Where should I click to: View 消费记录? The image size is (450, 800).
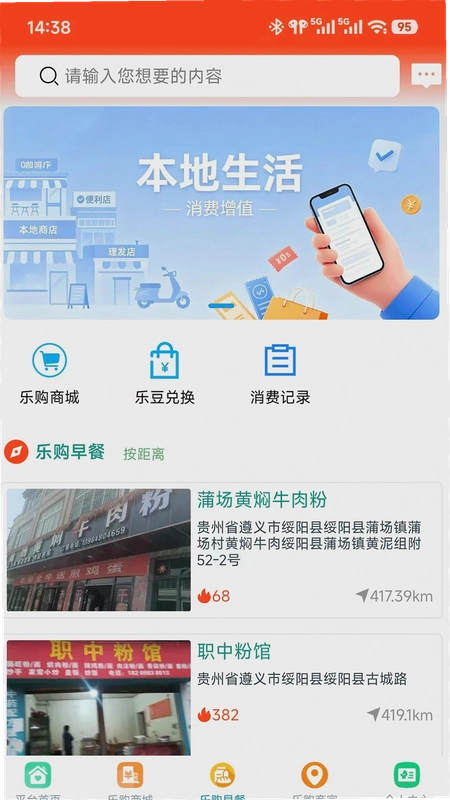coord(280,374)
